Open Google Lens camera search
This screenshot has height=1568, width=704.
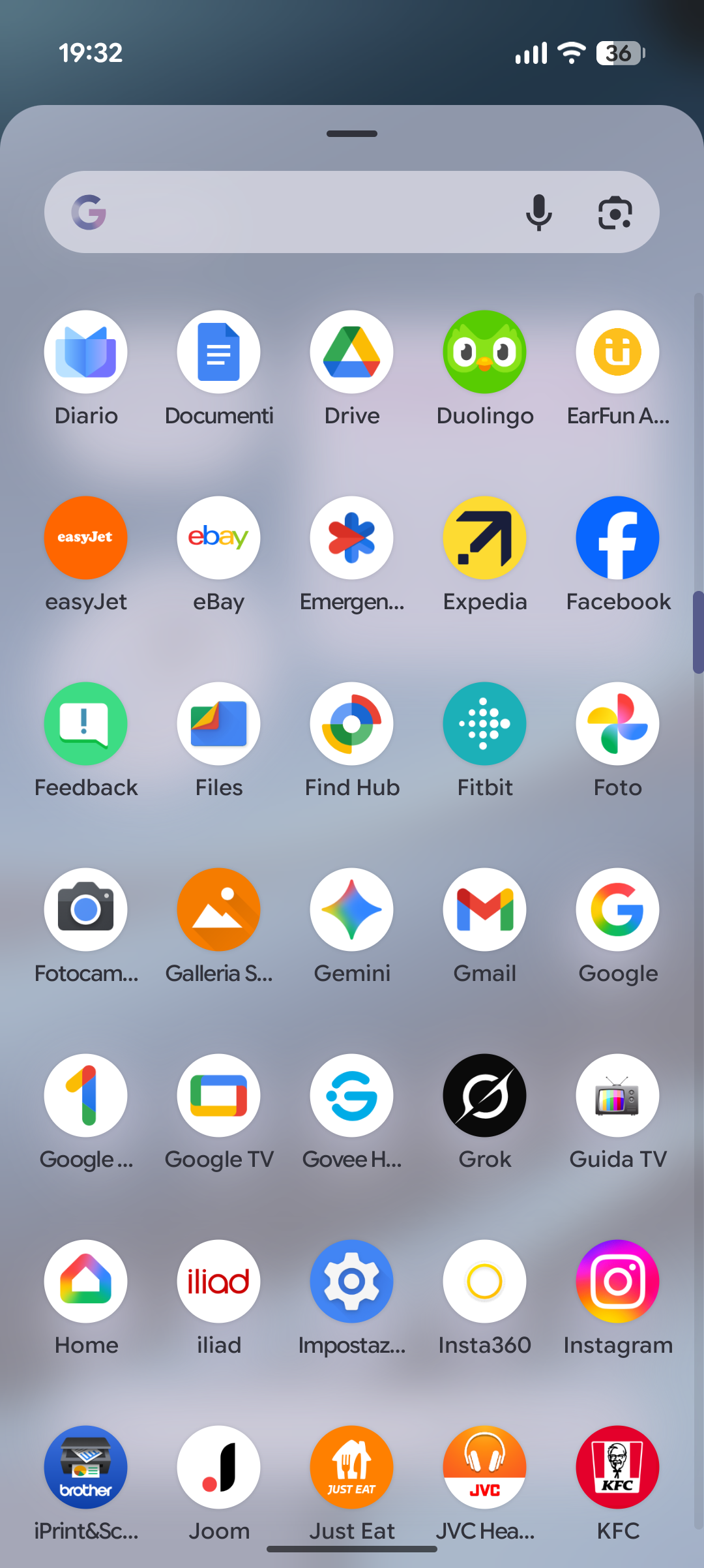point(615,212)
